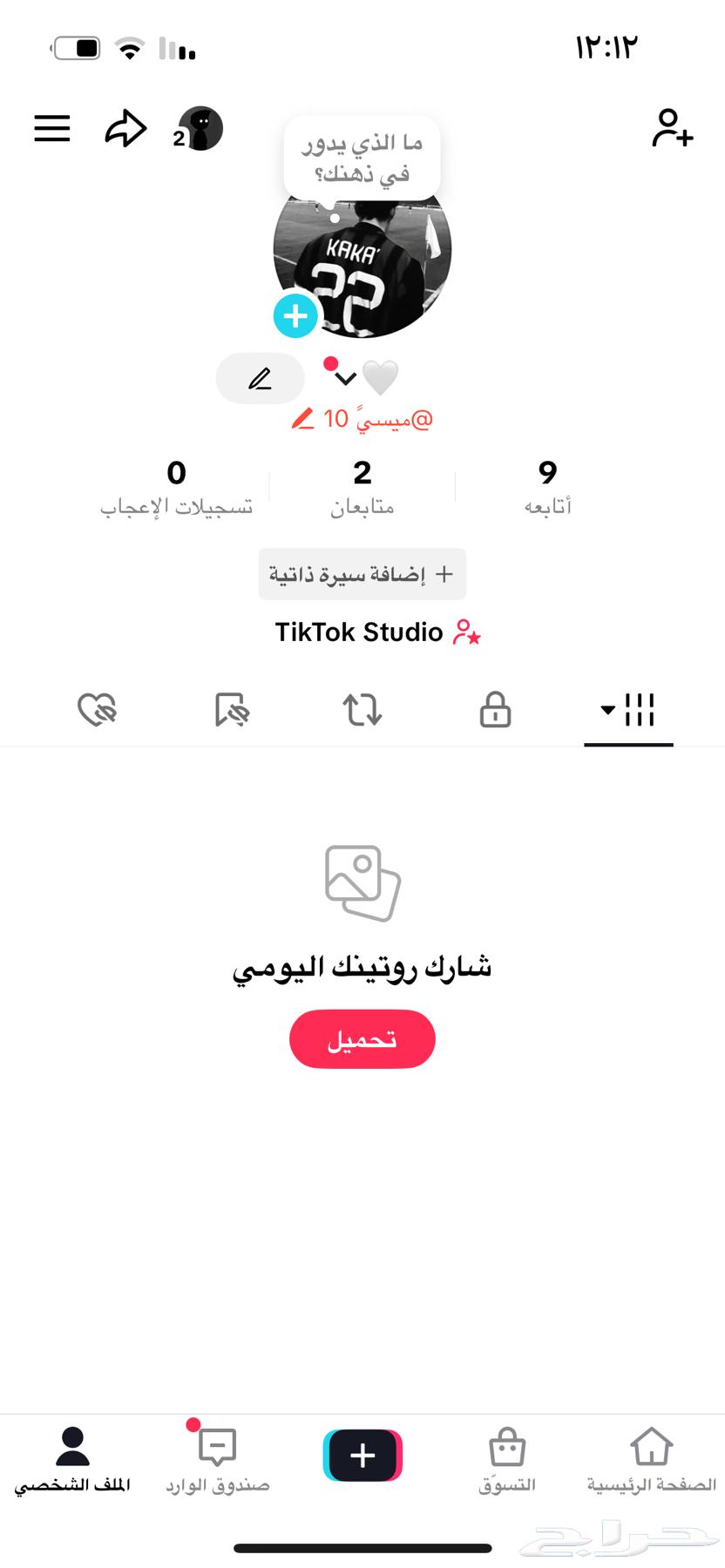Tap the red تحميل button

362,1038
